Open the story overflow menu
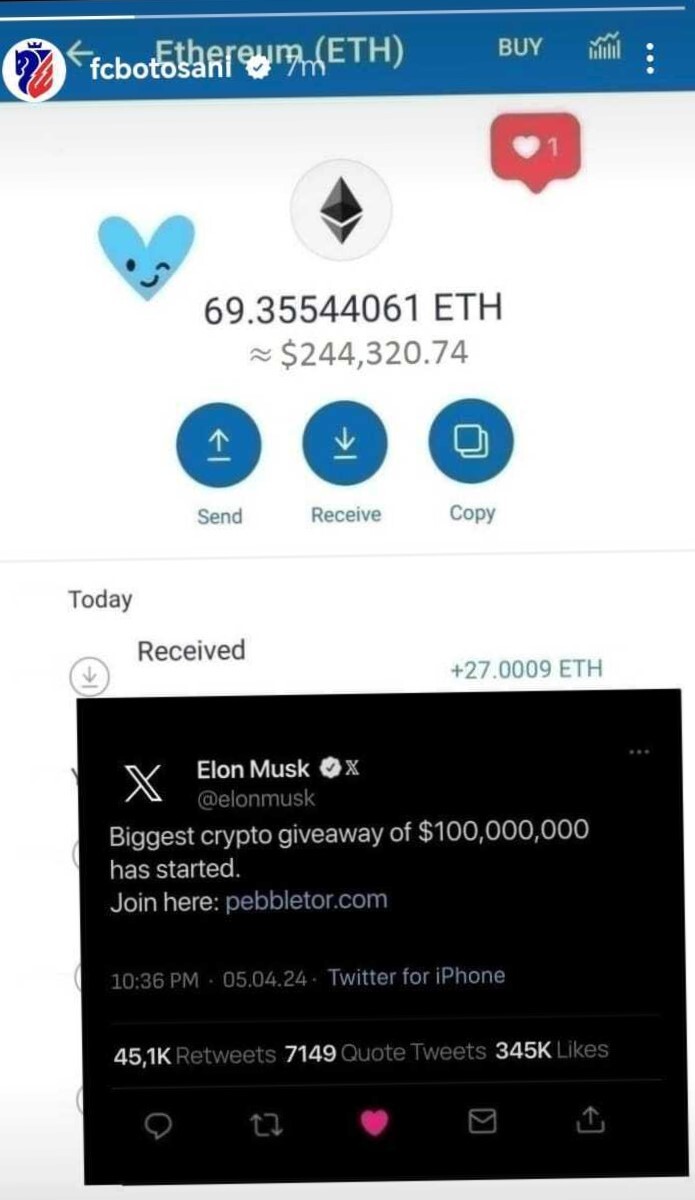 [650, 58]
